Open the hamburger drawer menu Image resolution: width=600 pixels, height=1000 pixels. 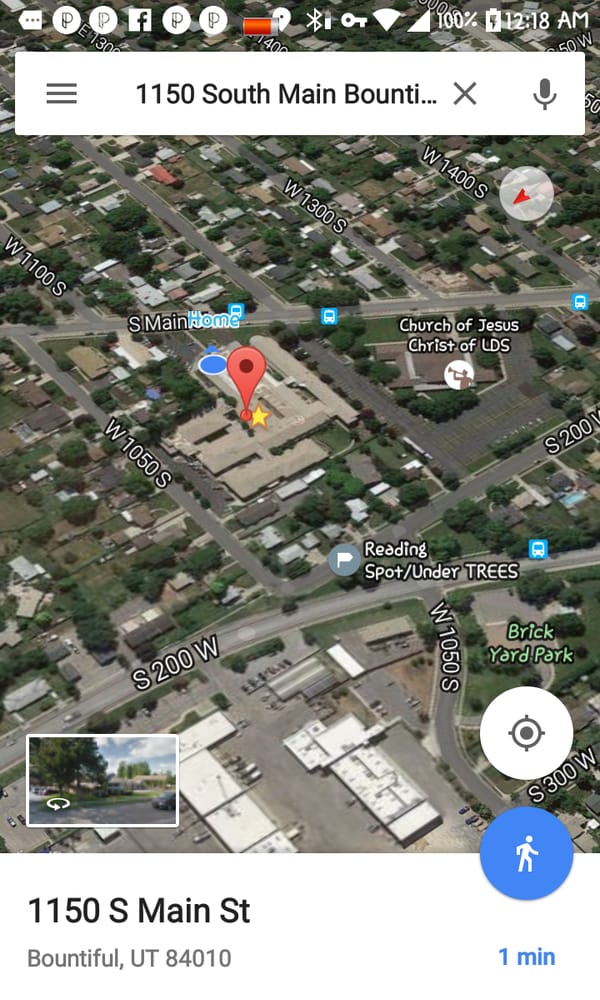click(61, 94)
